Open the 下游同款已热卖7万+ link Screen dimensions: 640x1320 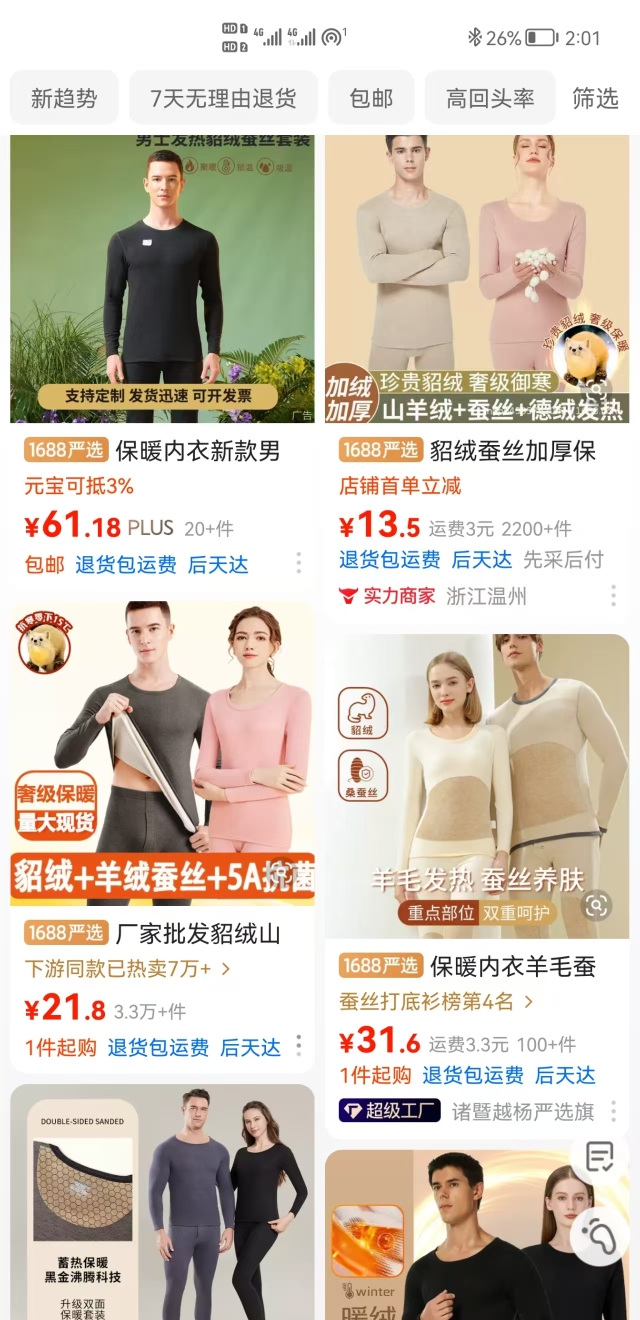point(128,969)
